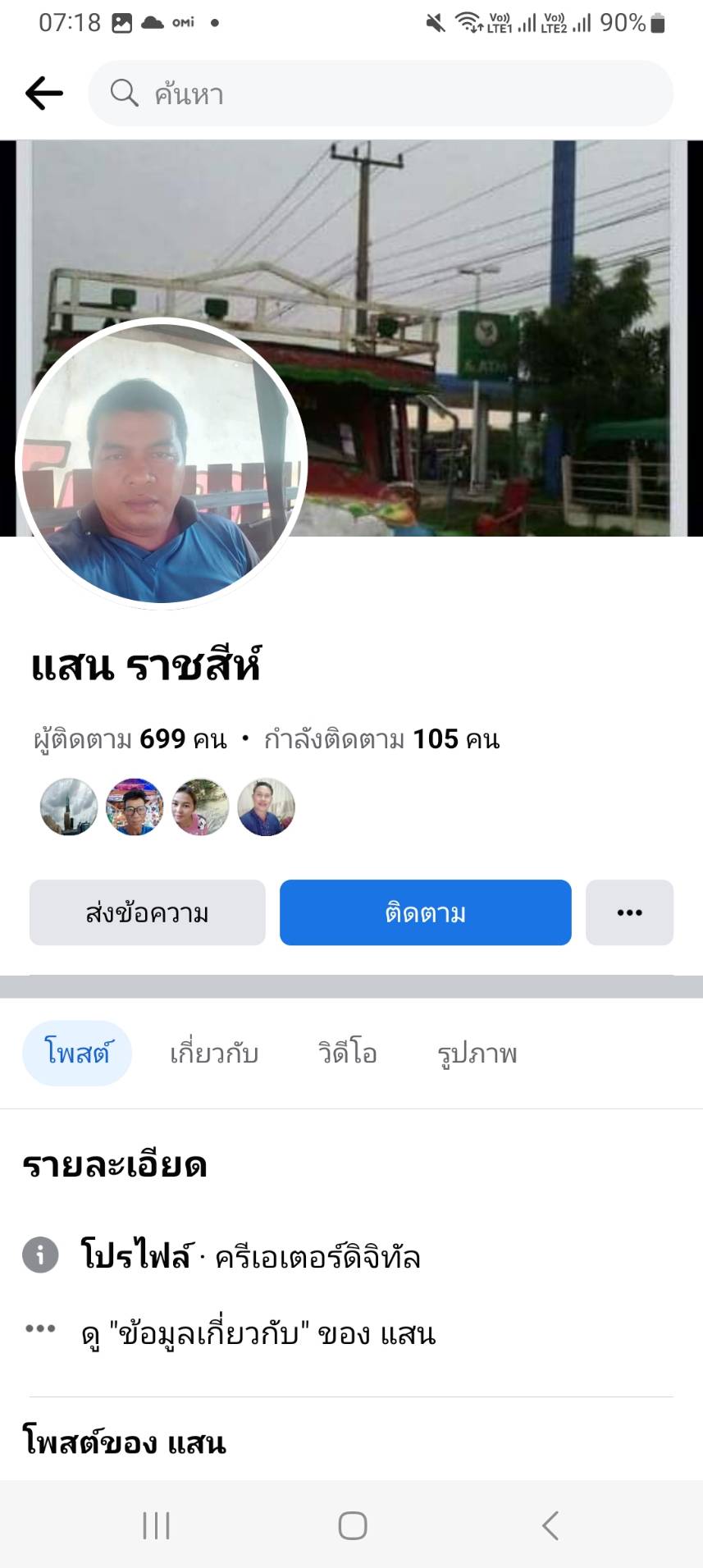
Task: View the circular profile picture
Action: [x=161, y=464]
